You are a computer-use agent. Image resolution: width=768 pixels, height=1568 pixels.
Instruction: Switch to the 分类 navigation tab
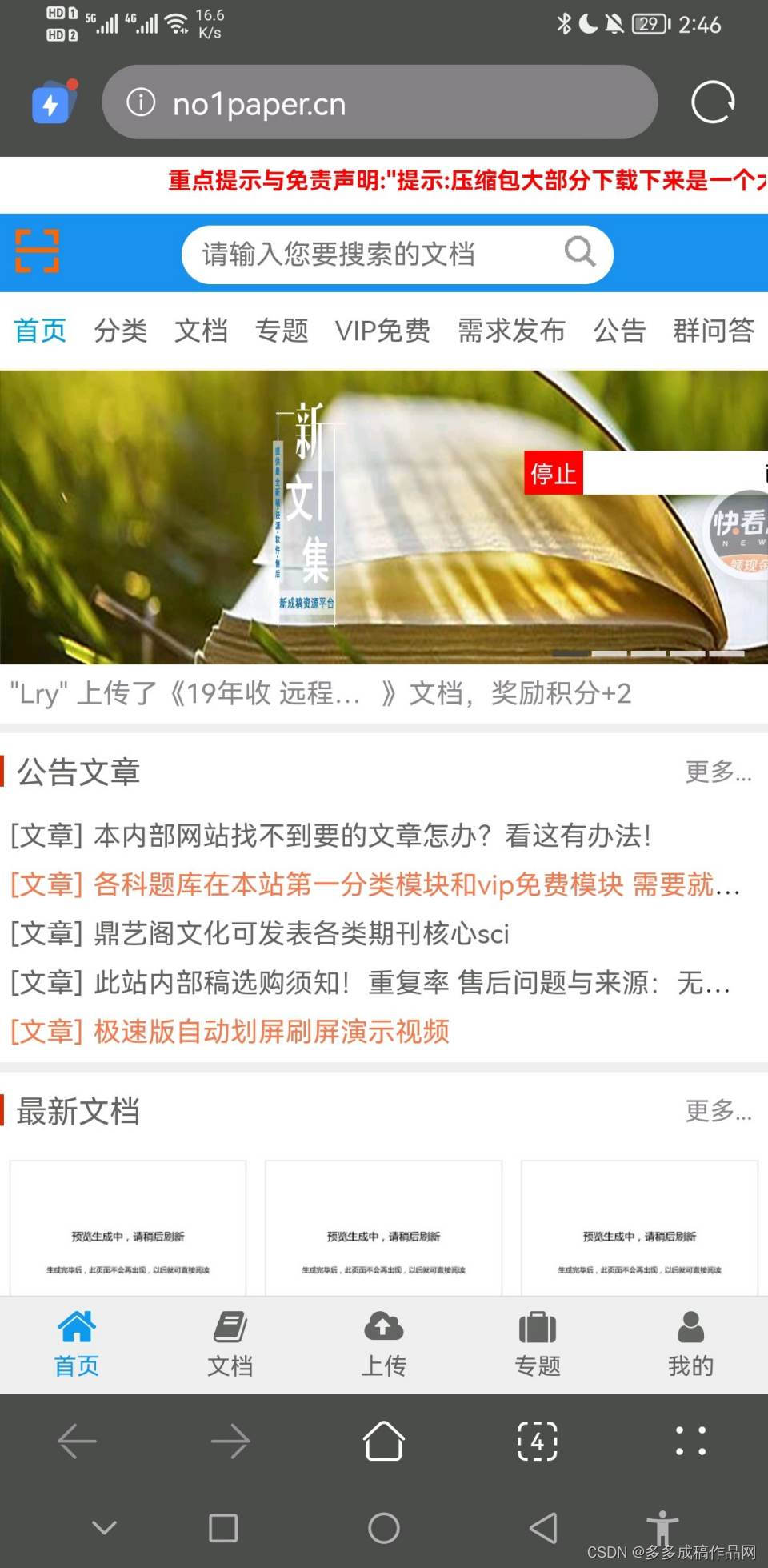(x=120, y=331)
